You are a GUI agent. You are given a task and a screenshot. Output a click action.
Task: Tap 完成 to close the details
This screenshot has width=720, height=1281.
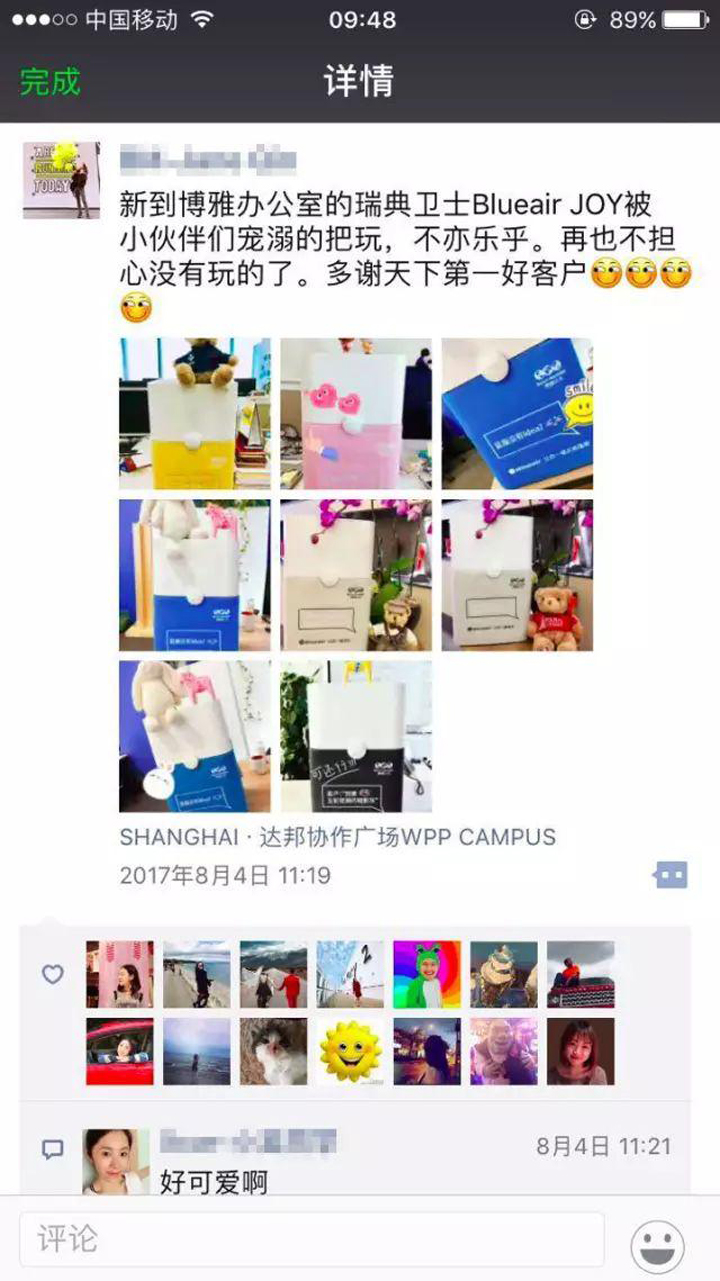[50, 81]
